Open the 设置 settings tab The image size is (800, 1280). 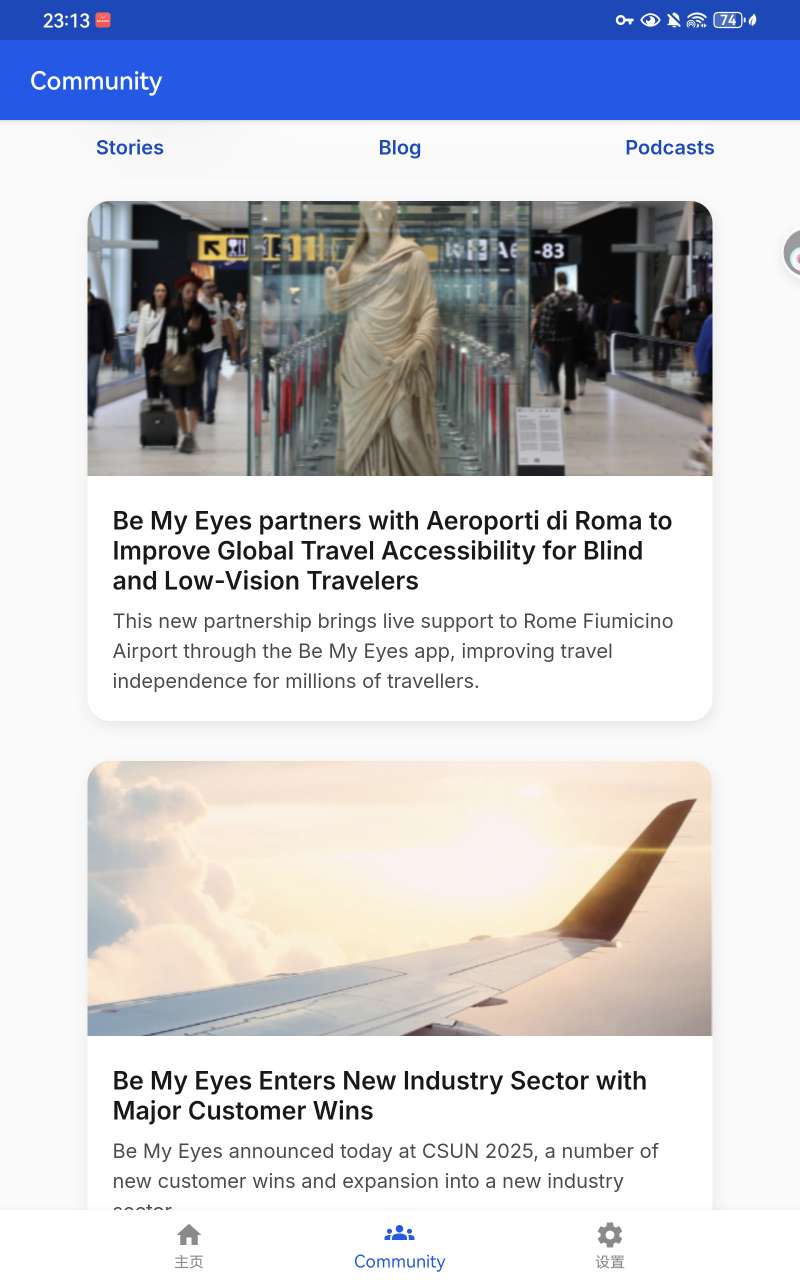[610, 1245]
